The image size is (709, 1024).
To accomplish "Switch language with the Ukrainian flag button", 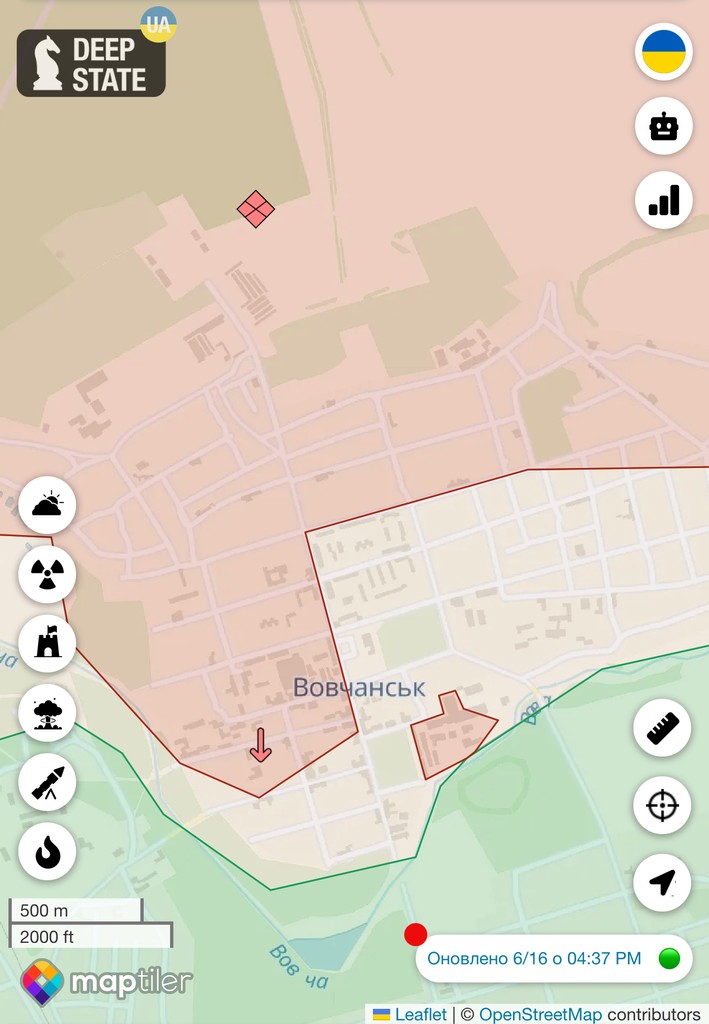I will click(x=663, y=52).
